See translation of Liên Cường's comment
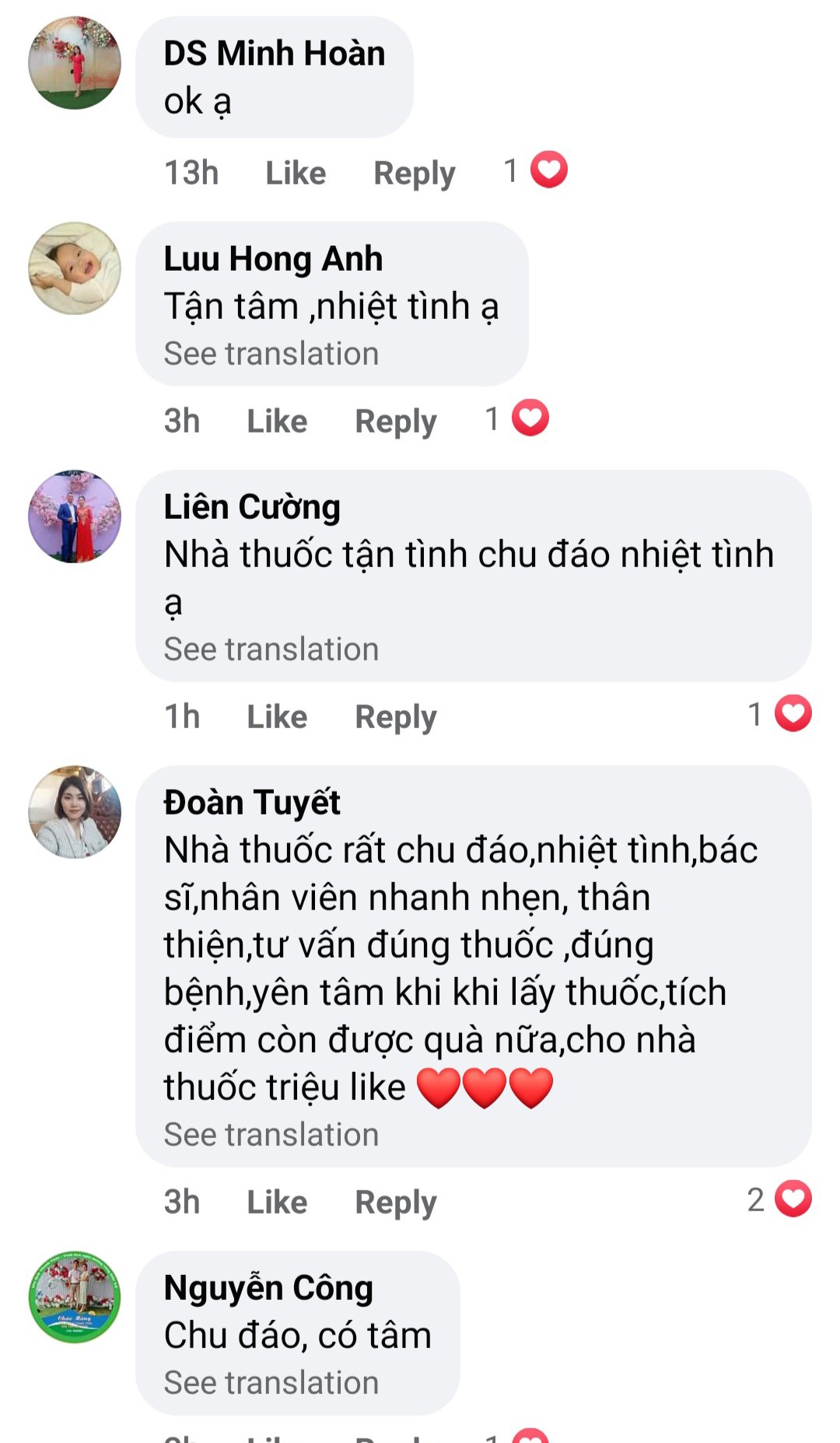Image resolution: width=840 pixels, height=1443 pixels. (x=271, y=650)
